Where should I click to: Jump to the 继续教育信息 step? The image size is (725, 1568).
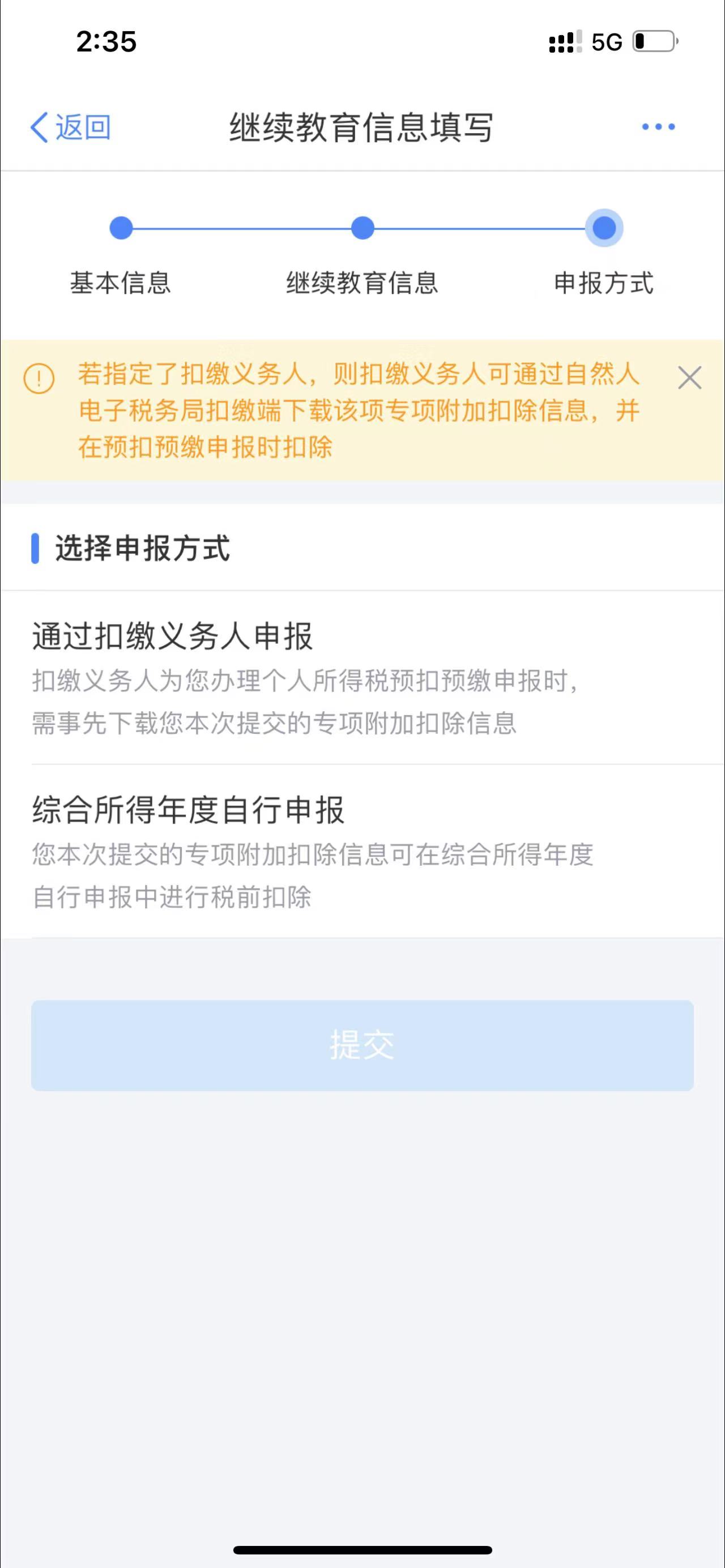pyautogui.click(x=362, y=228)
